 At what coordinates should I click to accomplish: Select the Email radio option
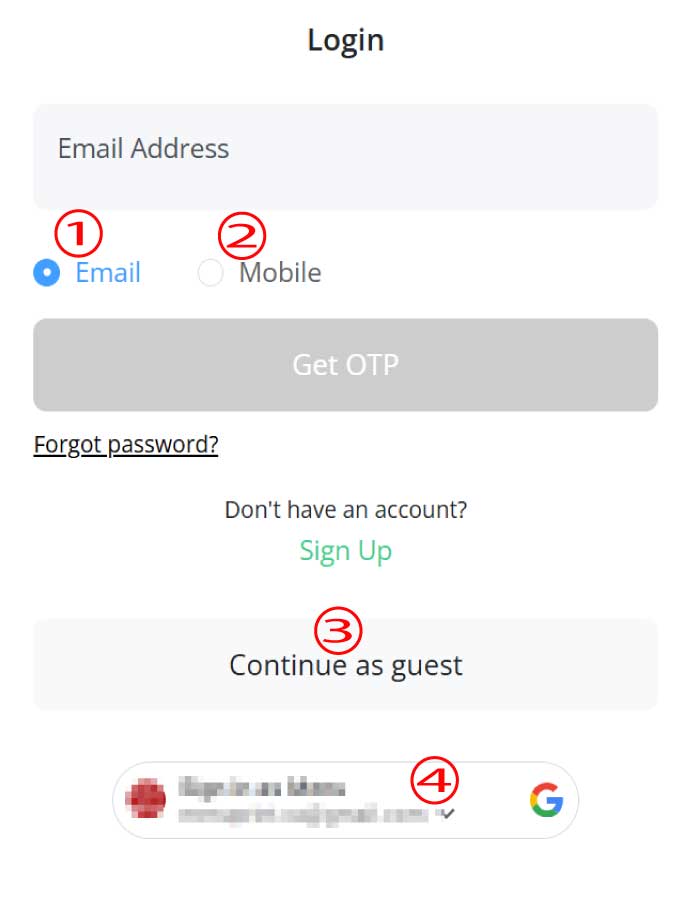[47, 273]
